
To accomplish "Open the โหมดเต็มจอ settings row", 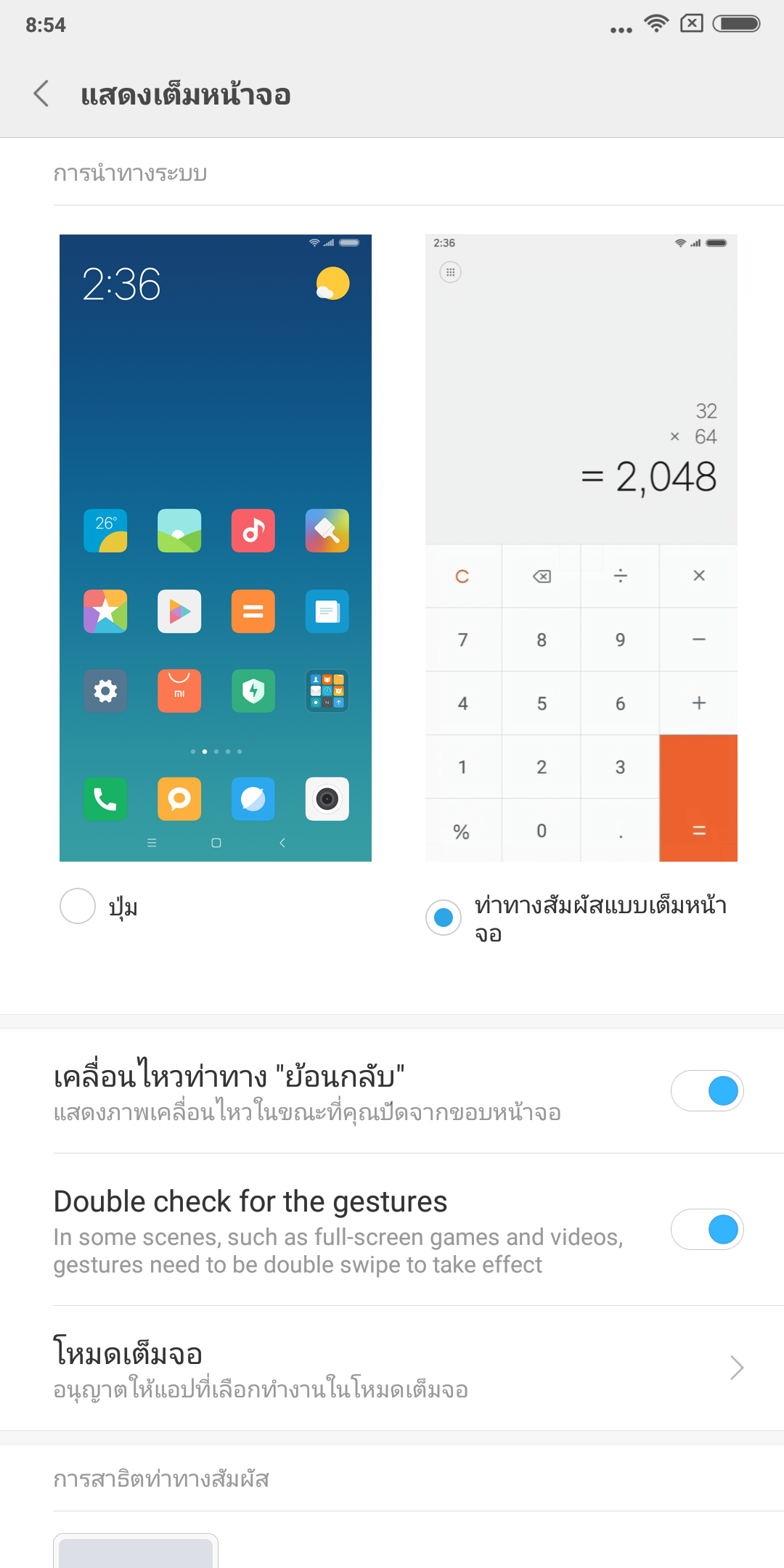I will (392, 1368).
